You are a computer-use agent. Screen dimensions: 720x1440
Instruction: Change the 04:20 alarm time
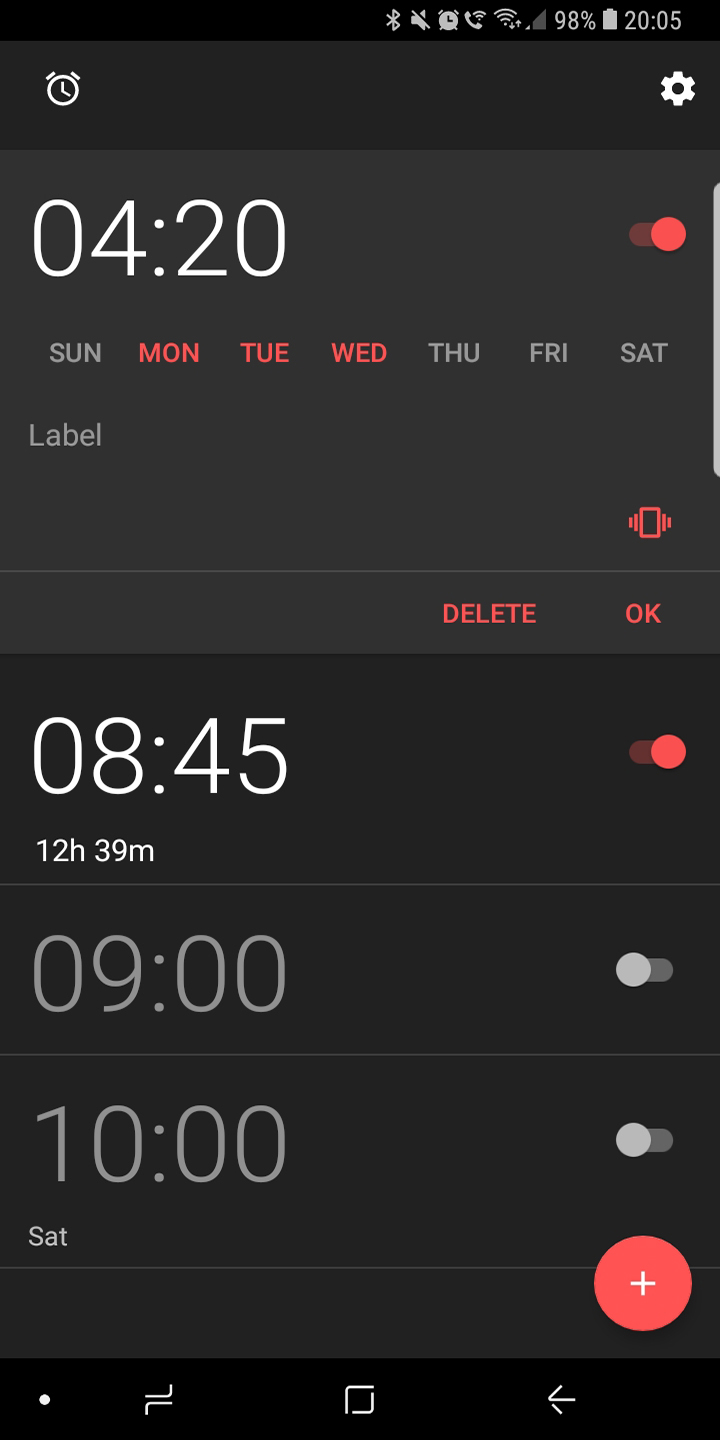(160, 239)
